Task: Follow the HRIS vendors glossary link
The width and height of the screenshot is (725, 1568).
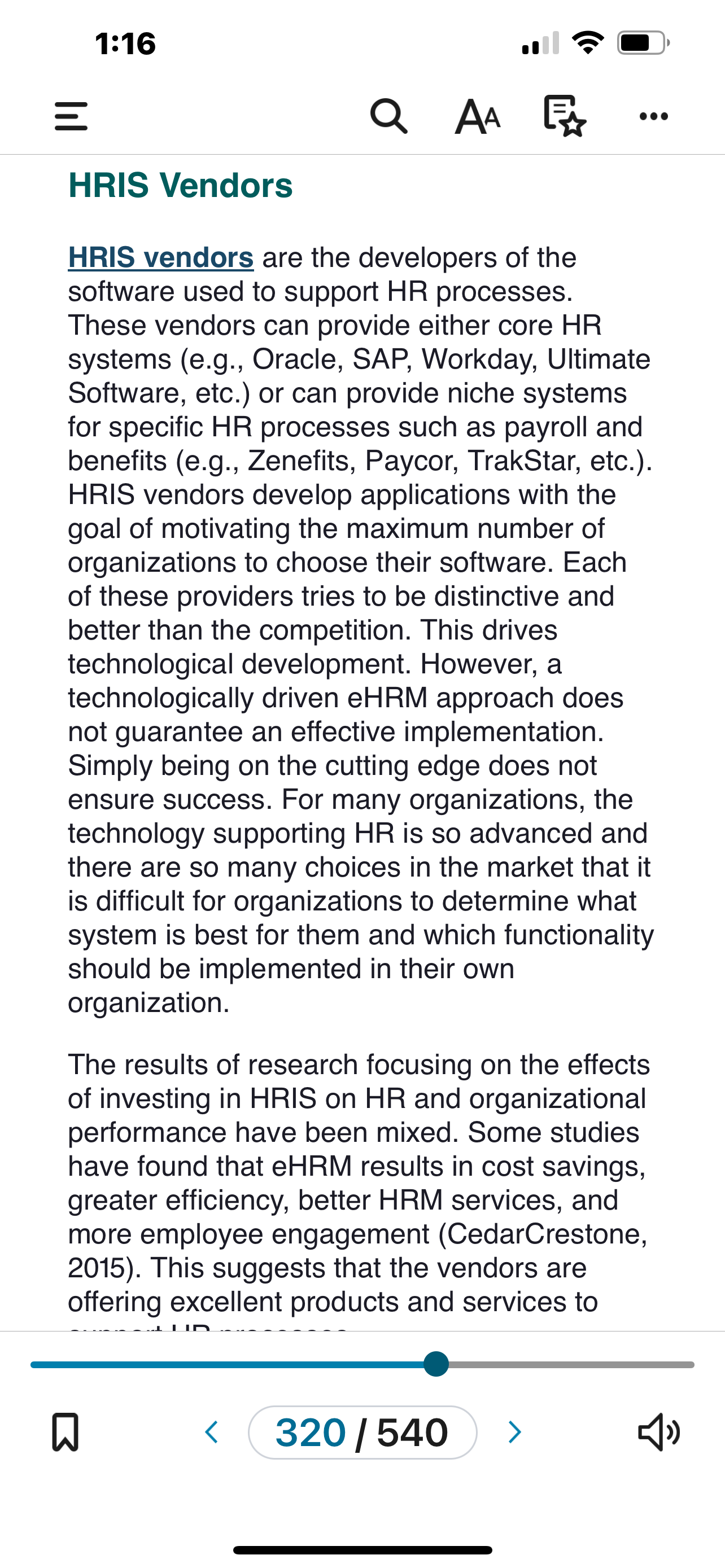Action: point(161,257)
